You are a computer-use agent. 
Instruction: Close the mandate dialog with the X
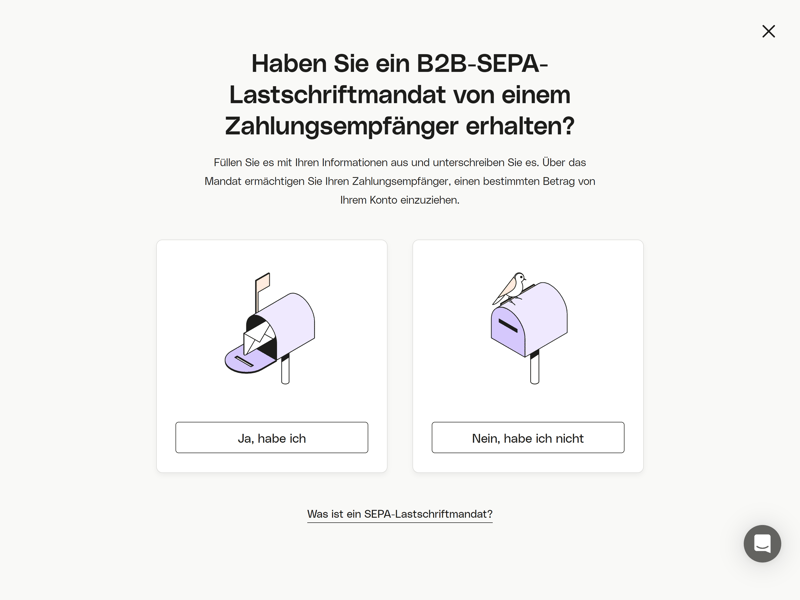[768, 31]
